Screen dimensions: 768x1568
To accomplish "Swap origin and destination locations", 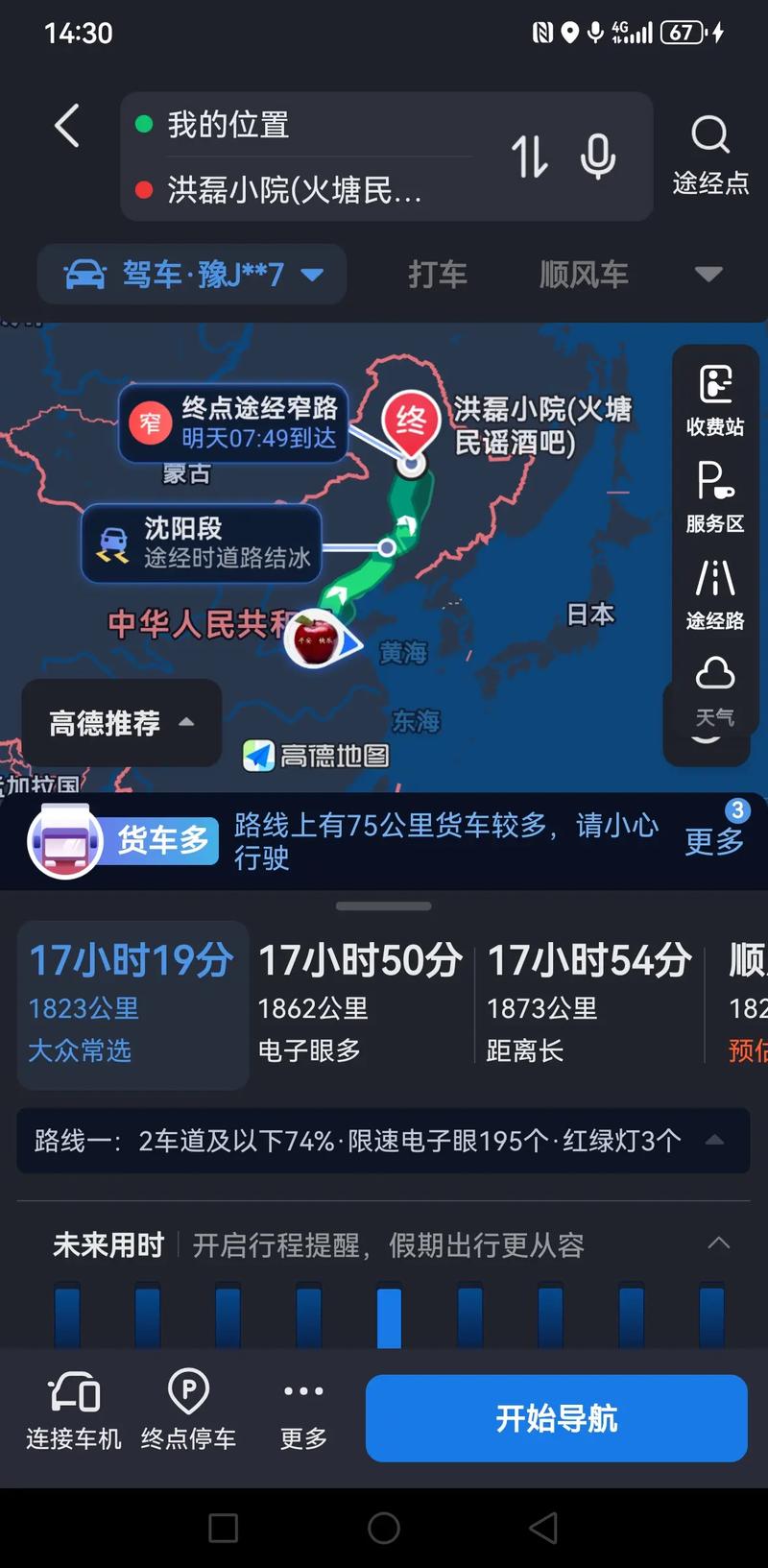I will tap(529, 157).
